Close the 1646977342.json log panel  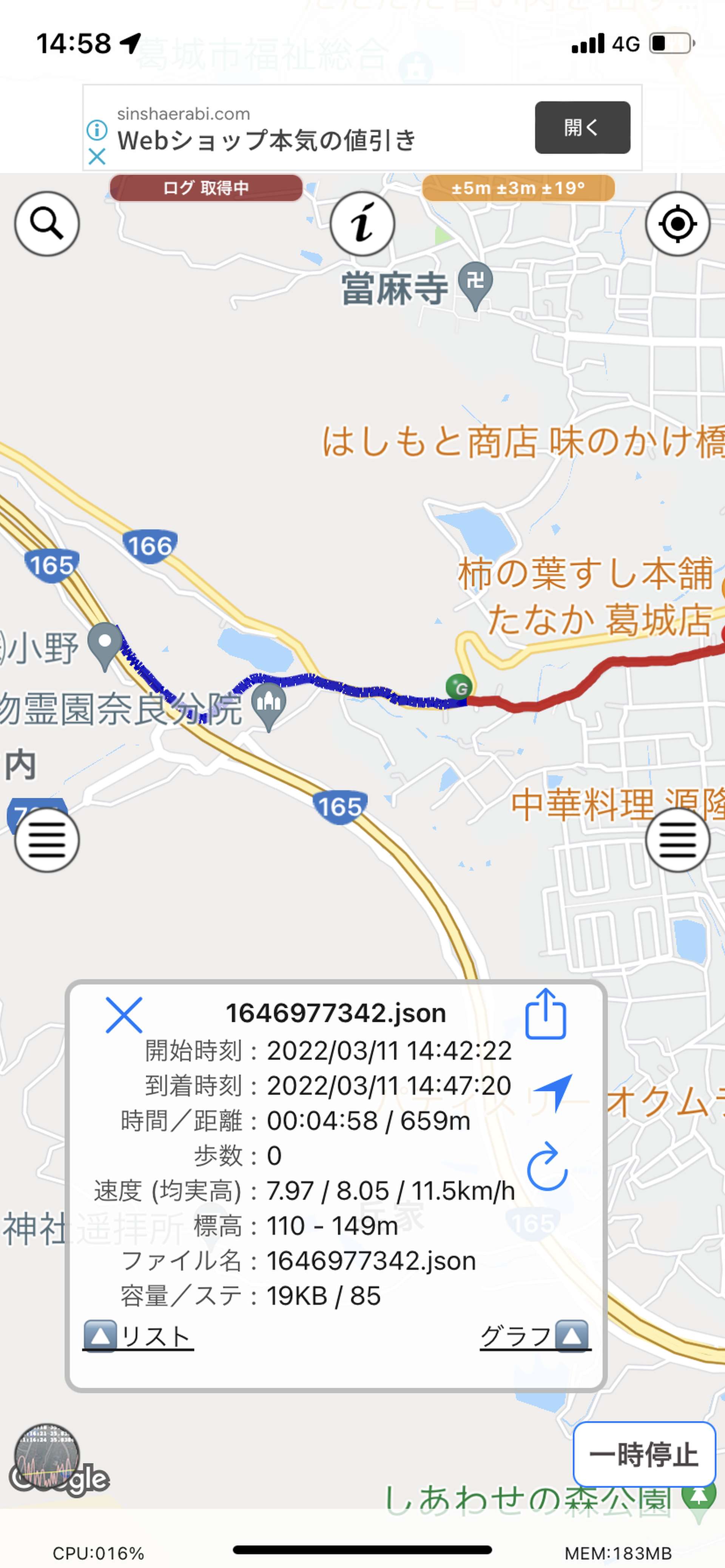click(x=124, y=1015)
